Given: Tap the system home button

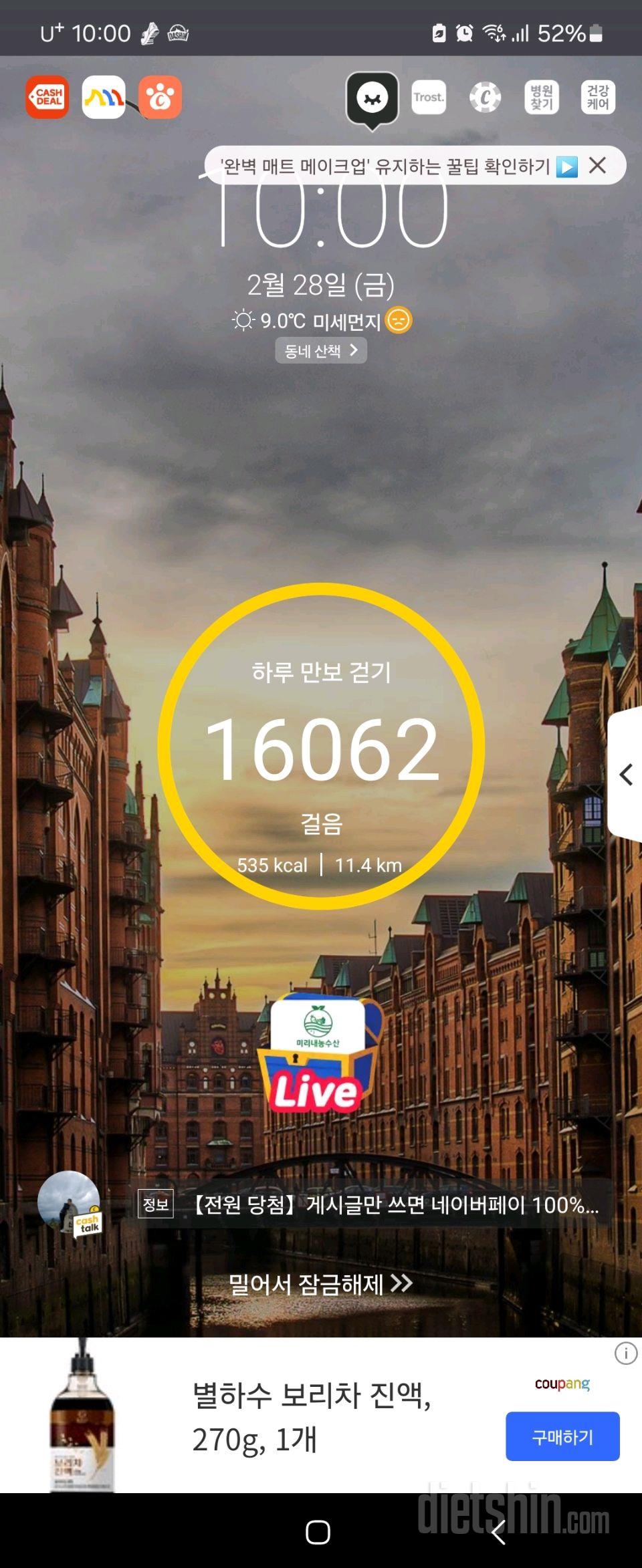Looking at the screenshot, I should coord(318,1532).
